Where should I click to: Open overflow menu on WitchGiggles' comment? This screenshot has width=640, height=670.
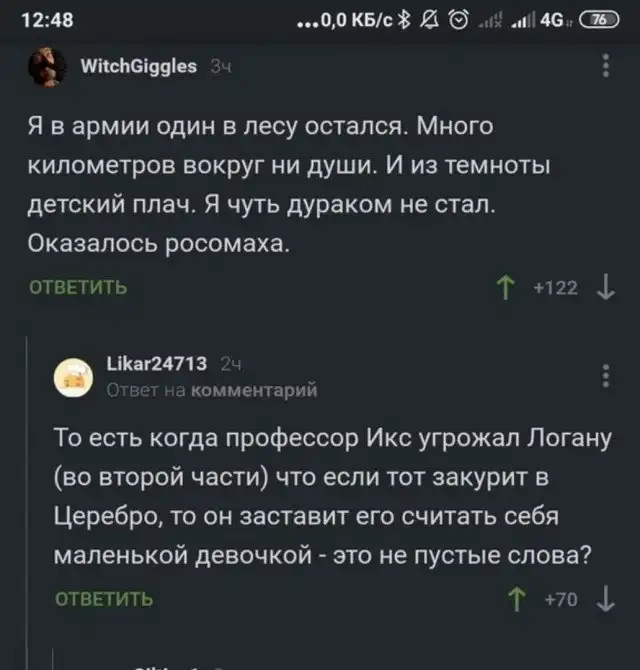pyautogui.click(x=606, y=67)
